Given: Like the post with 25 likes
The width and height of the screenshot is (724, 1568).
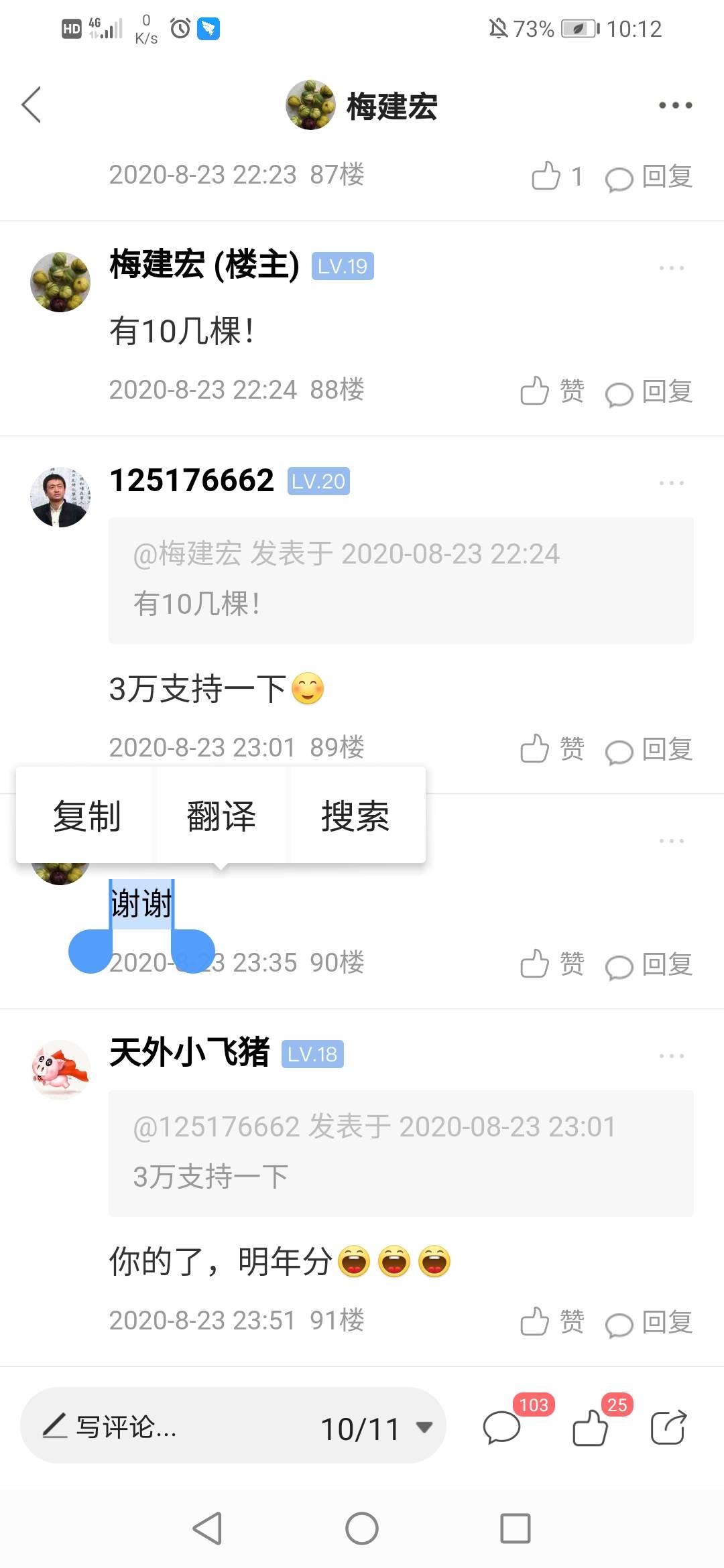Looking at the screenshot, I should coord(591,1427).
